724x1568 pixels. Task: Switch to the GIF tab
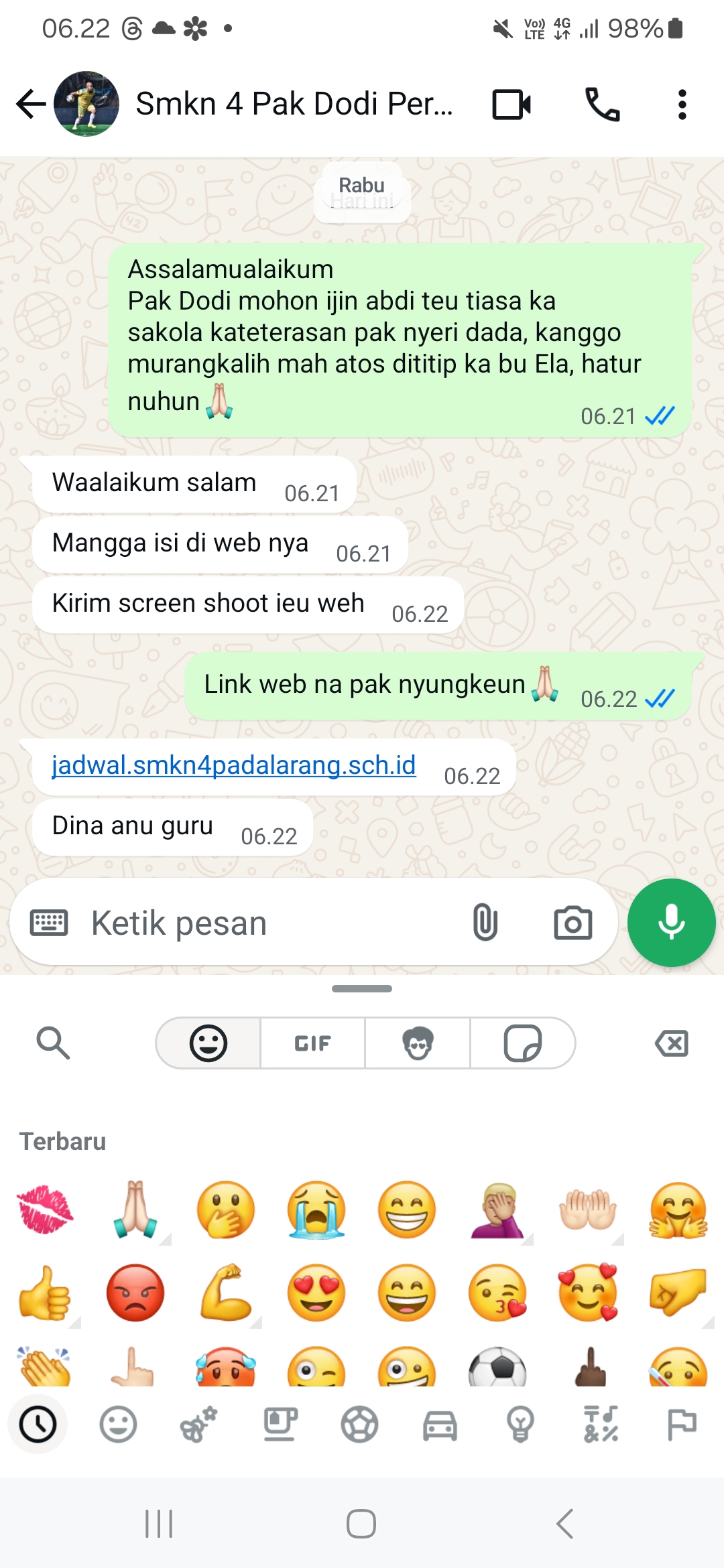click(x=312, y=1043)
